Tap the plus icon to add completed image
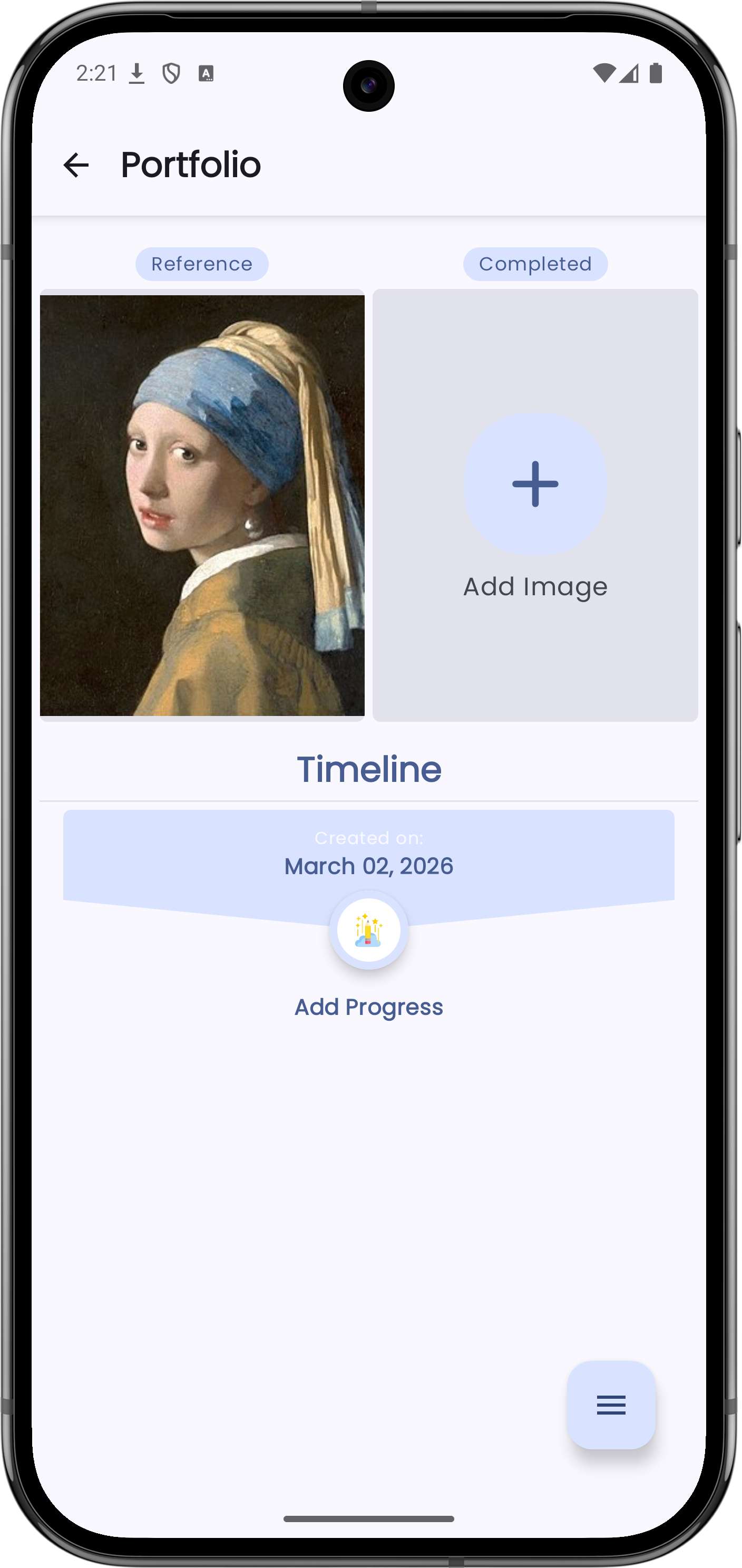 (534, 484)
